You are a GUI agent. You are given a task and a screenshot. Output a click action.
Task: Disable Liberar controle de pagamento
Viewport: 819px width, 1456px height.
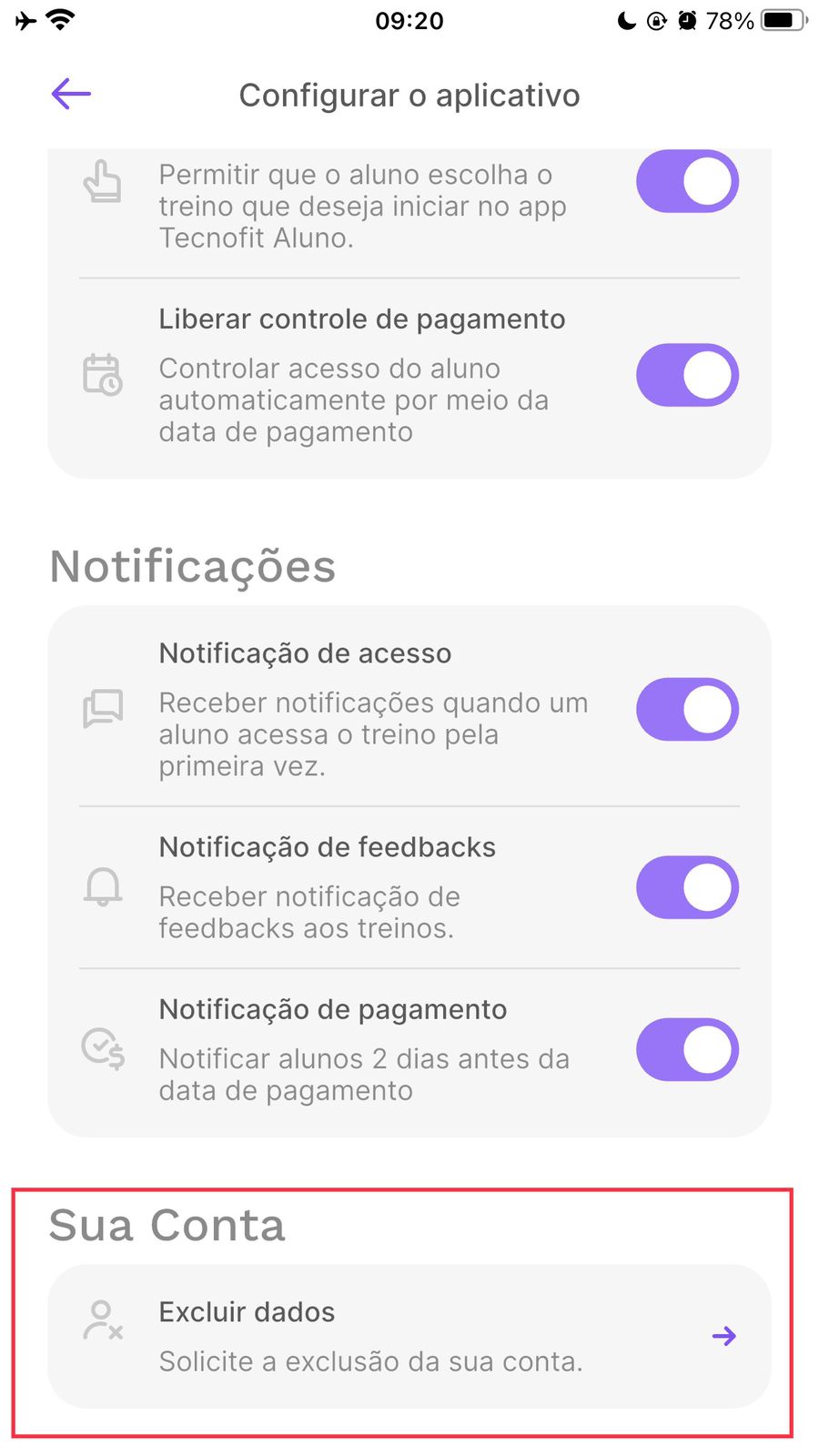click(x=687, y=375)
